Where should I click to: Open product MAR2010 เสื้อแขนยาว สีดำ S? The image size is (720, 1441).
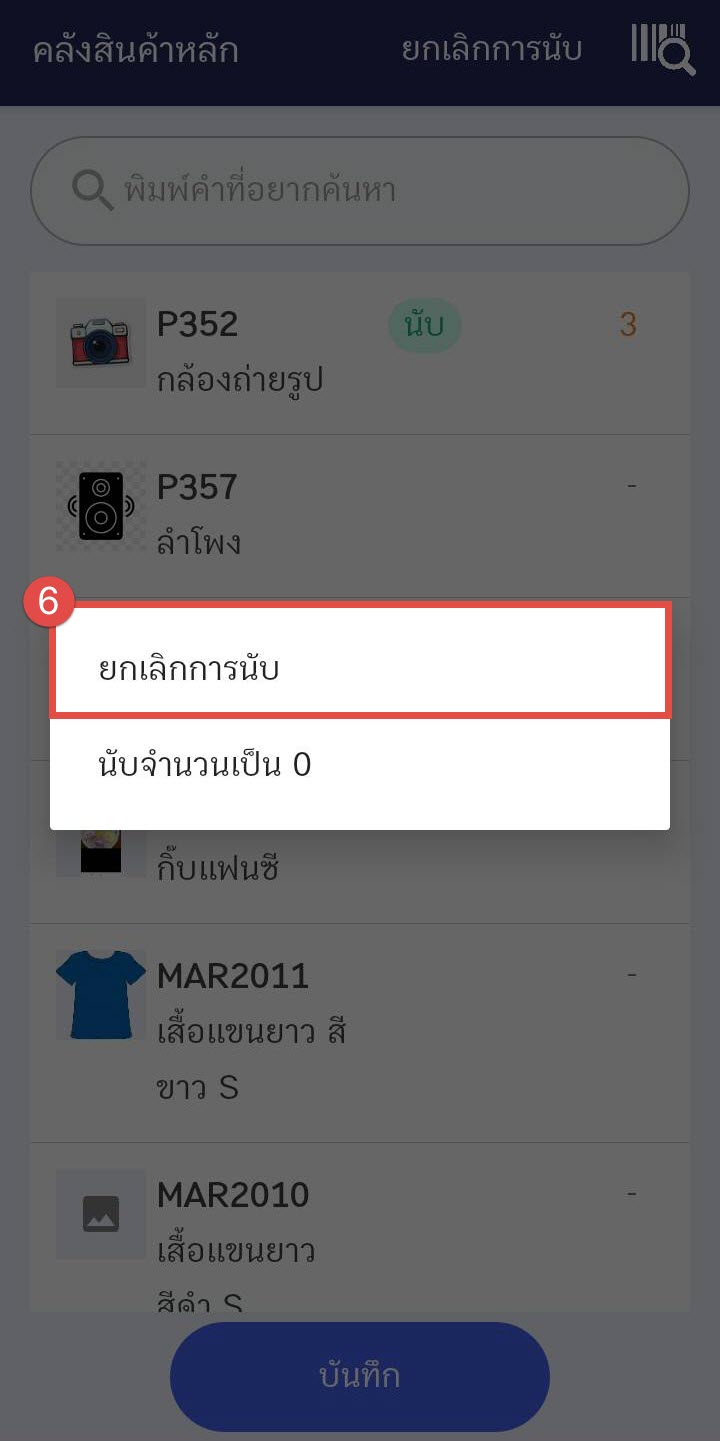coord(360,1240)
